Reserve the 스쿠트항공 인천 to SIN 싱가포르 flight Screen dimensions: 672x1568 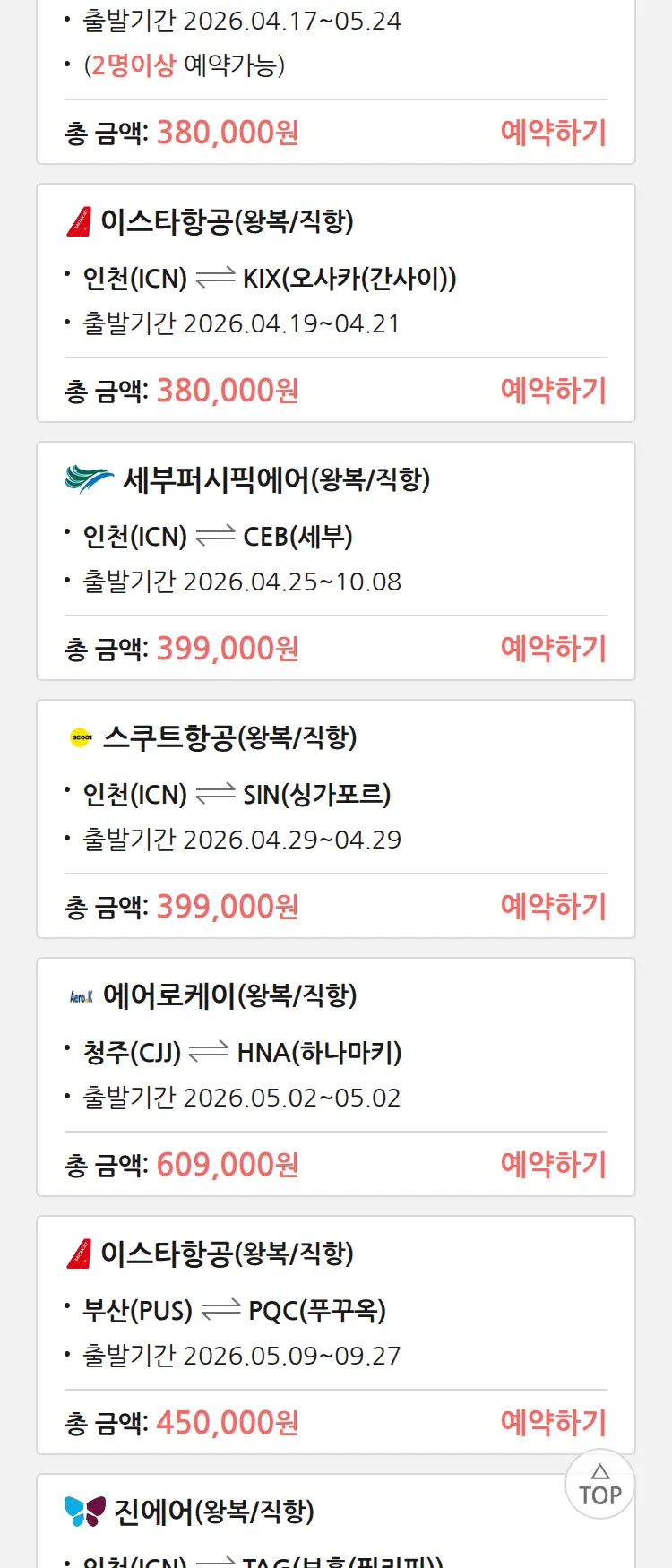[x=553, y=907]
